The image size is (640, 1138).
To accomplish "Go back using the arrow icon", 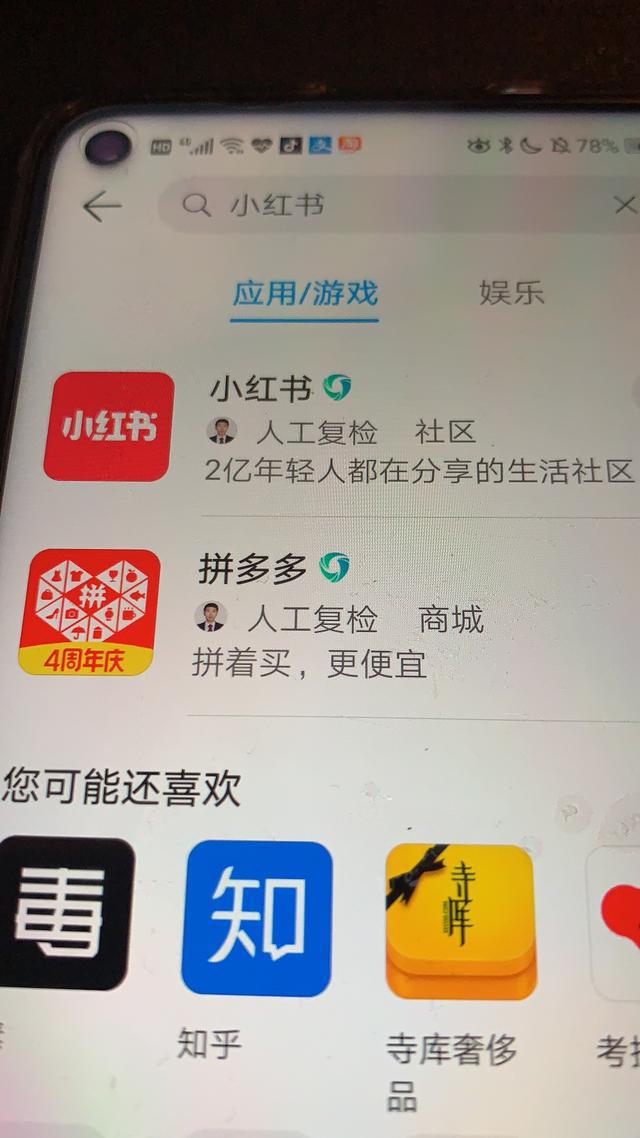I will pos(102,207).
